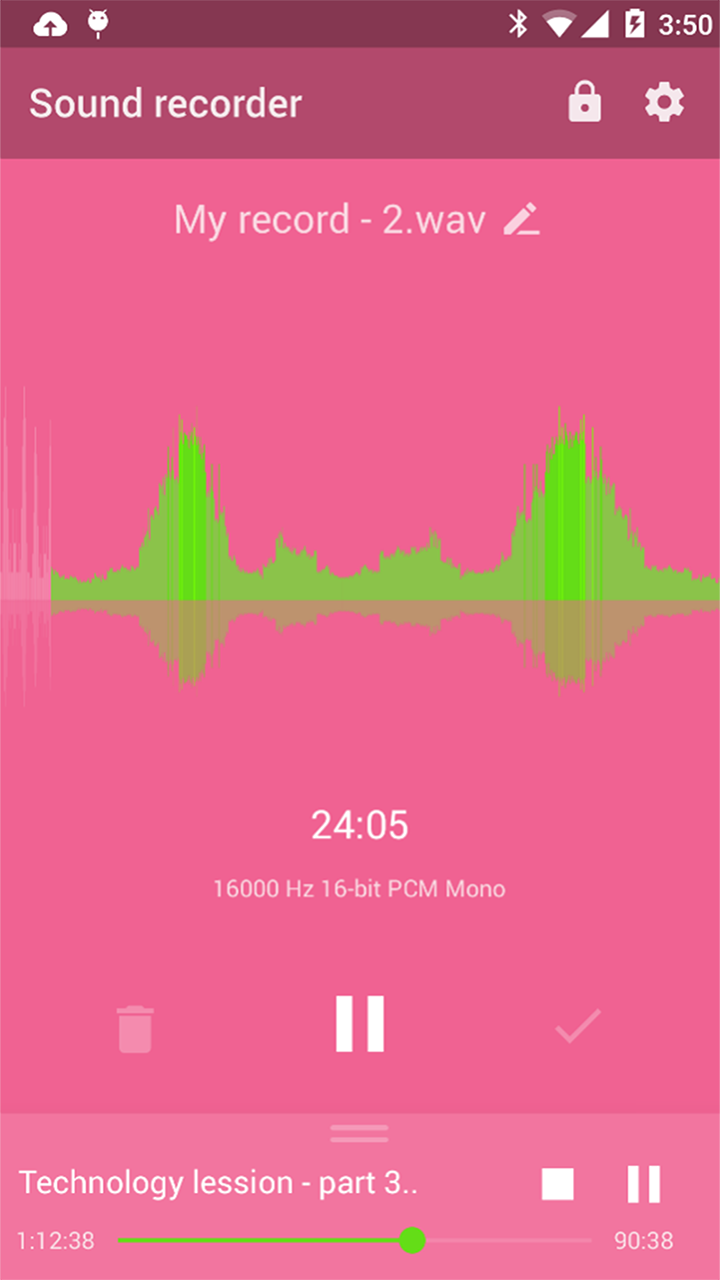Open the Sound recorder title area
720x1280 pixels.
165,102
